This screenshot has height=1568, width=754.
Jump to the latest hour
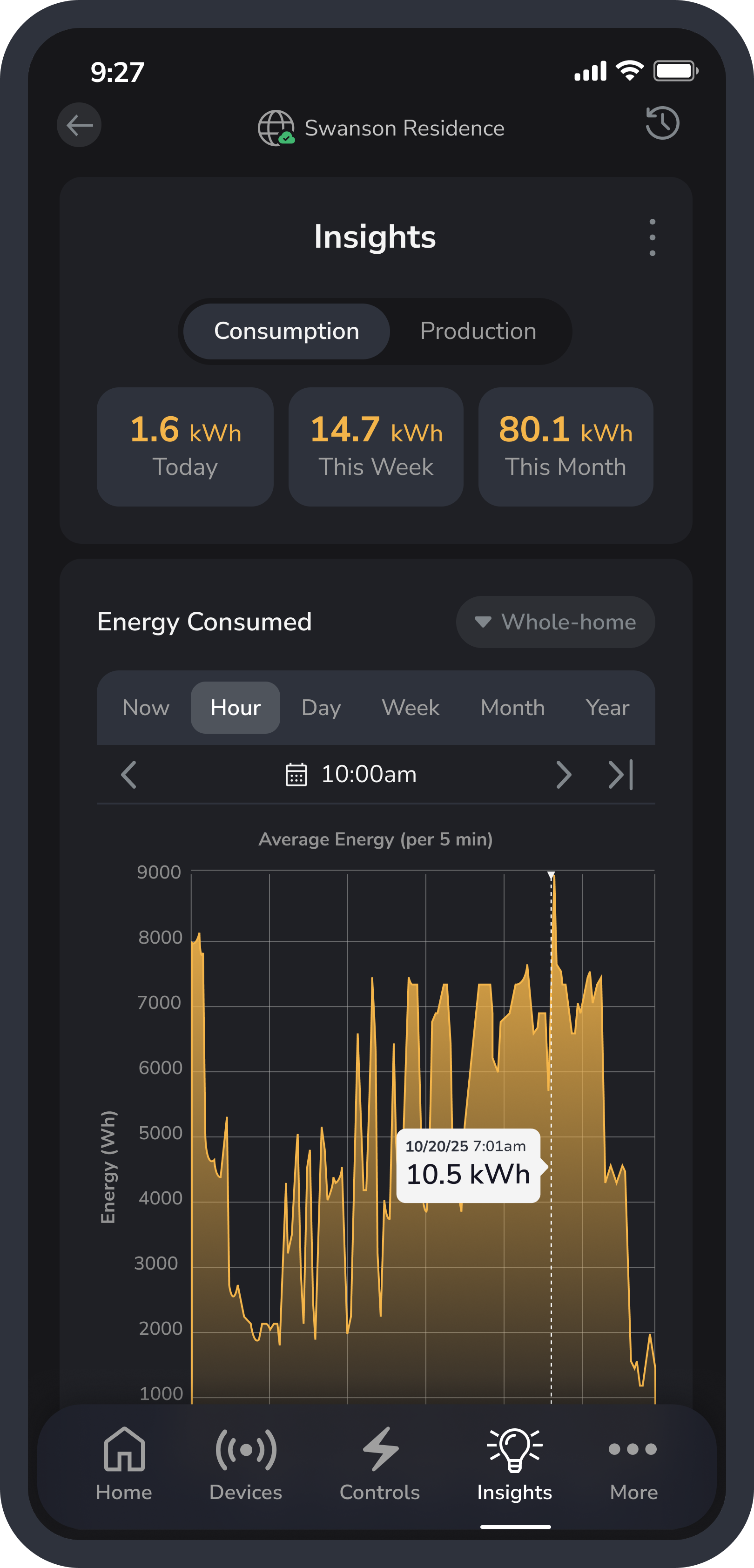pyautogui.click(x=621, y=775)
